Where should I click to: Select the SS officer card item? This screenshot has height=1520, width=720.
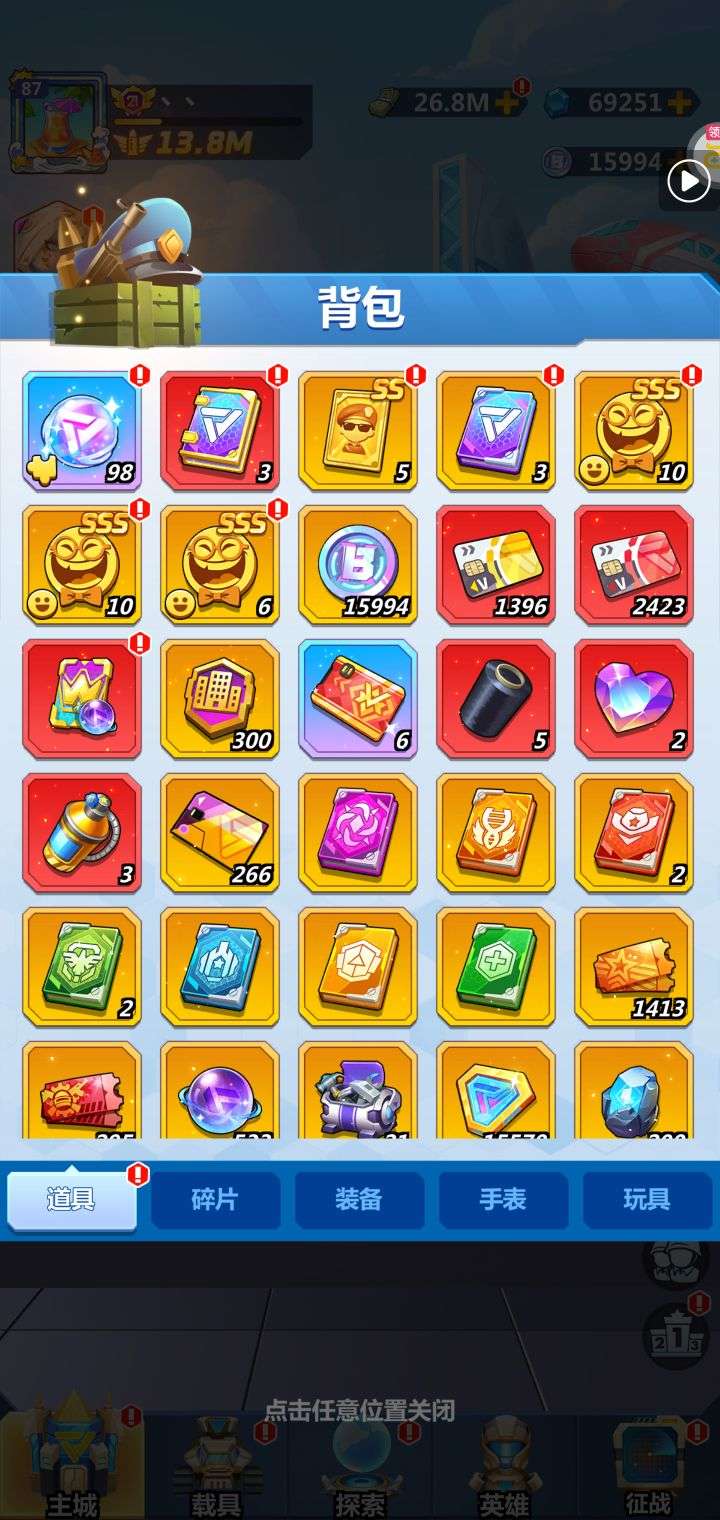[x=358, y=431]
